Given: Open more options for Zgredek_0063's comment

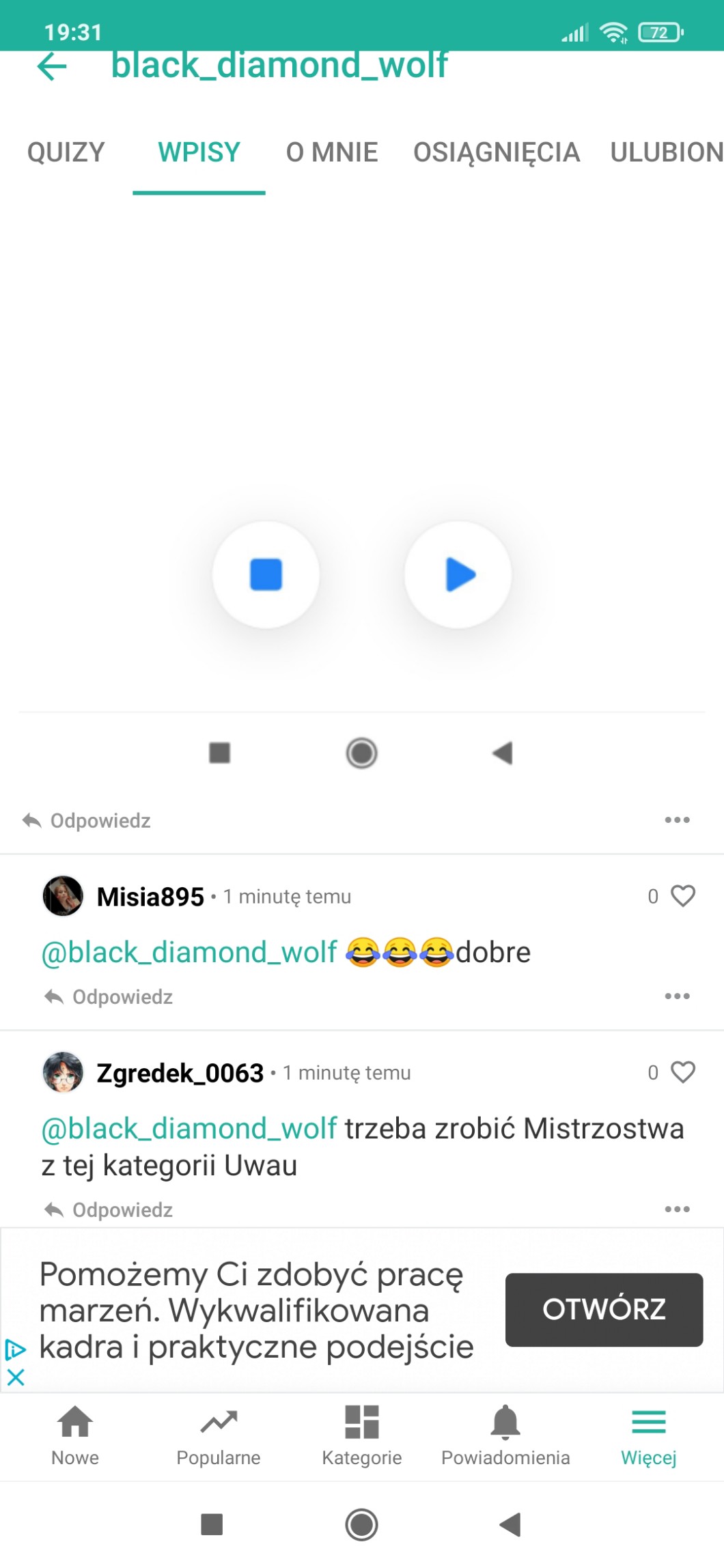Looking at the screenshot, I should point(677,1209).
